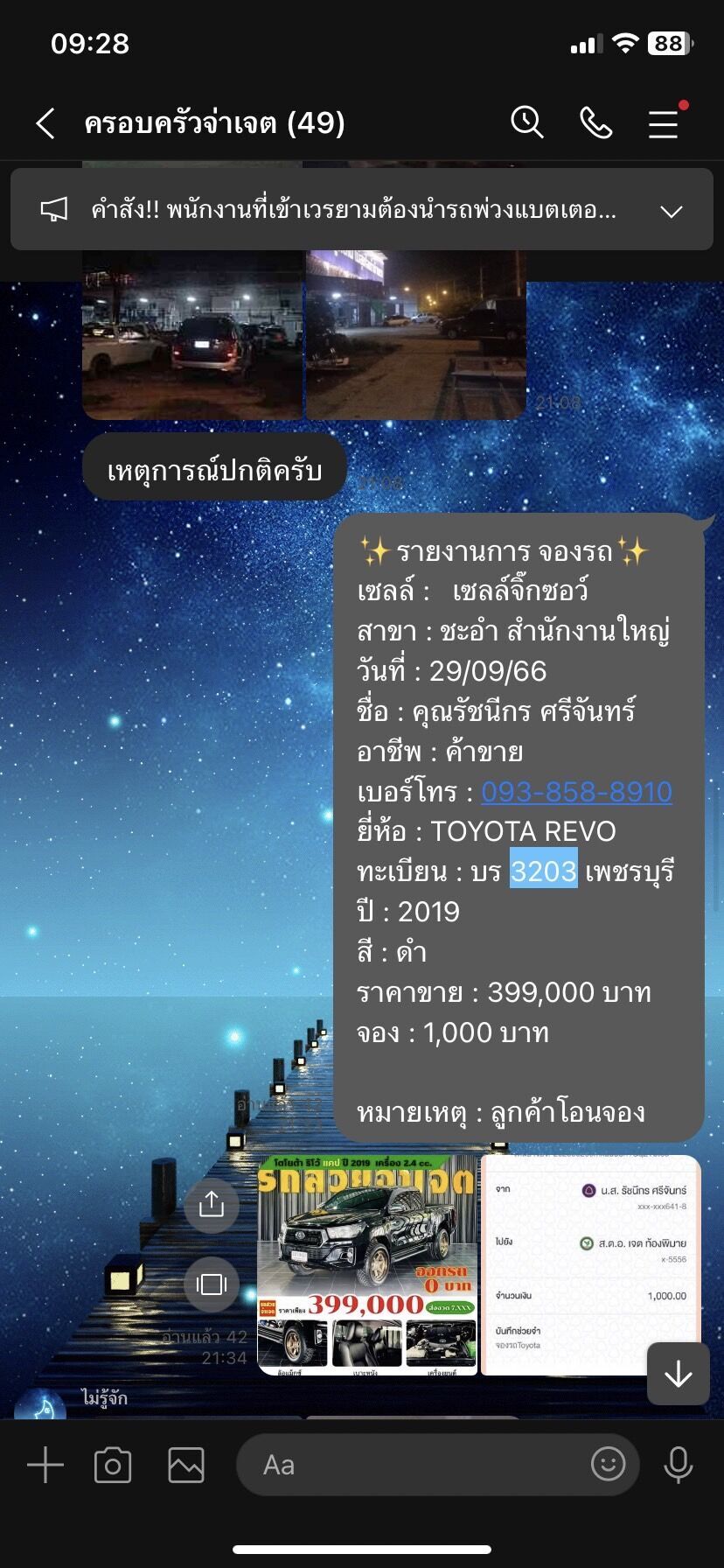Open the Toyota Revo 399,000 ad image
Image resolution: width=724 pixels, height=1568 pixels.
(367, 1265)
